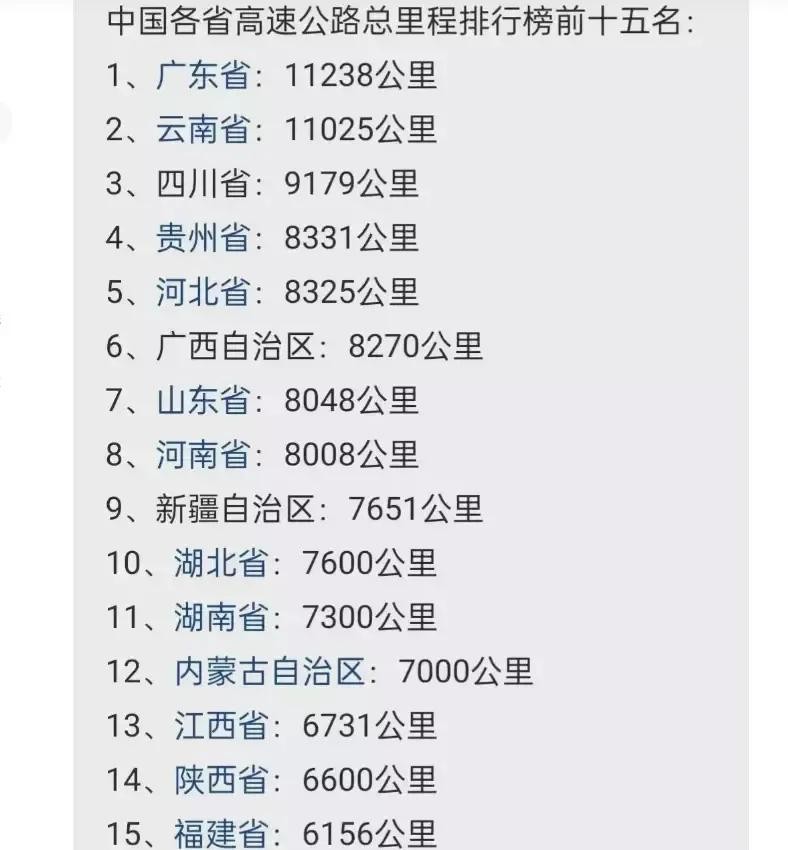Select the 陕西省 link
This screenshot has height=850, width=788.
pyautogui.click(x=220, y=779)
